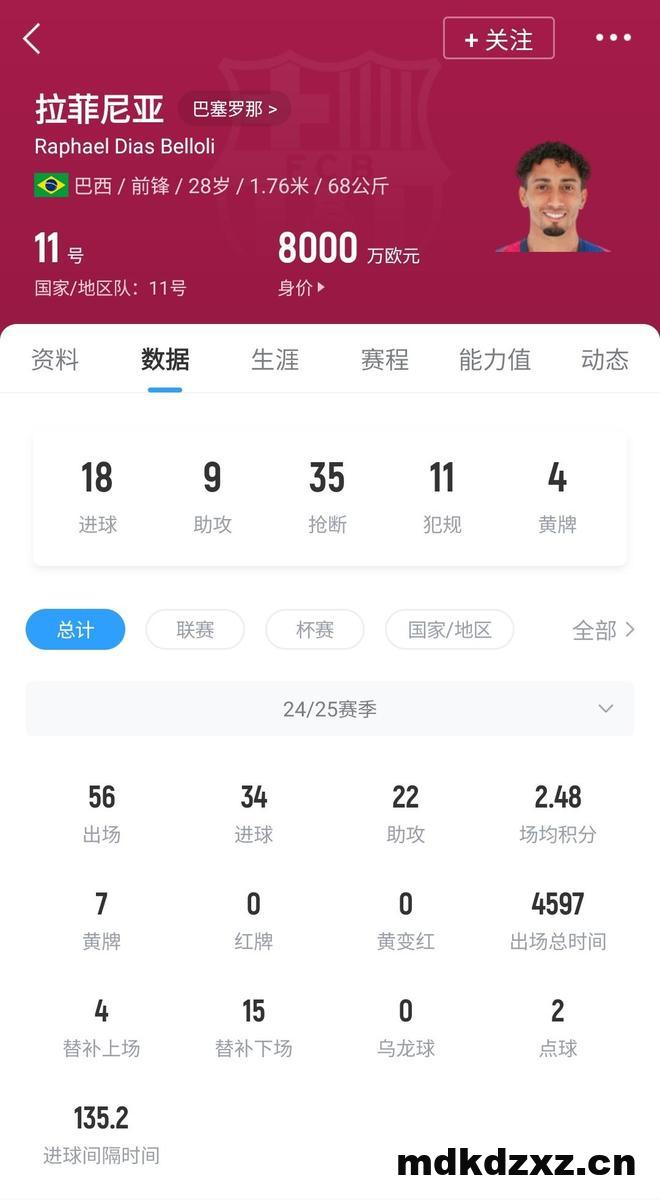The width and height of the screenshot is (660, 1200).
Task: Switch to the 资料 tab
Action: point(55,360)
